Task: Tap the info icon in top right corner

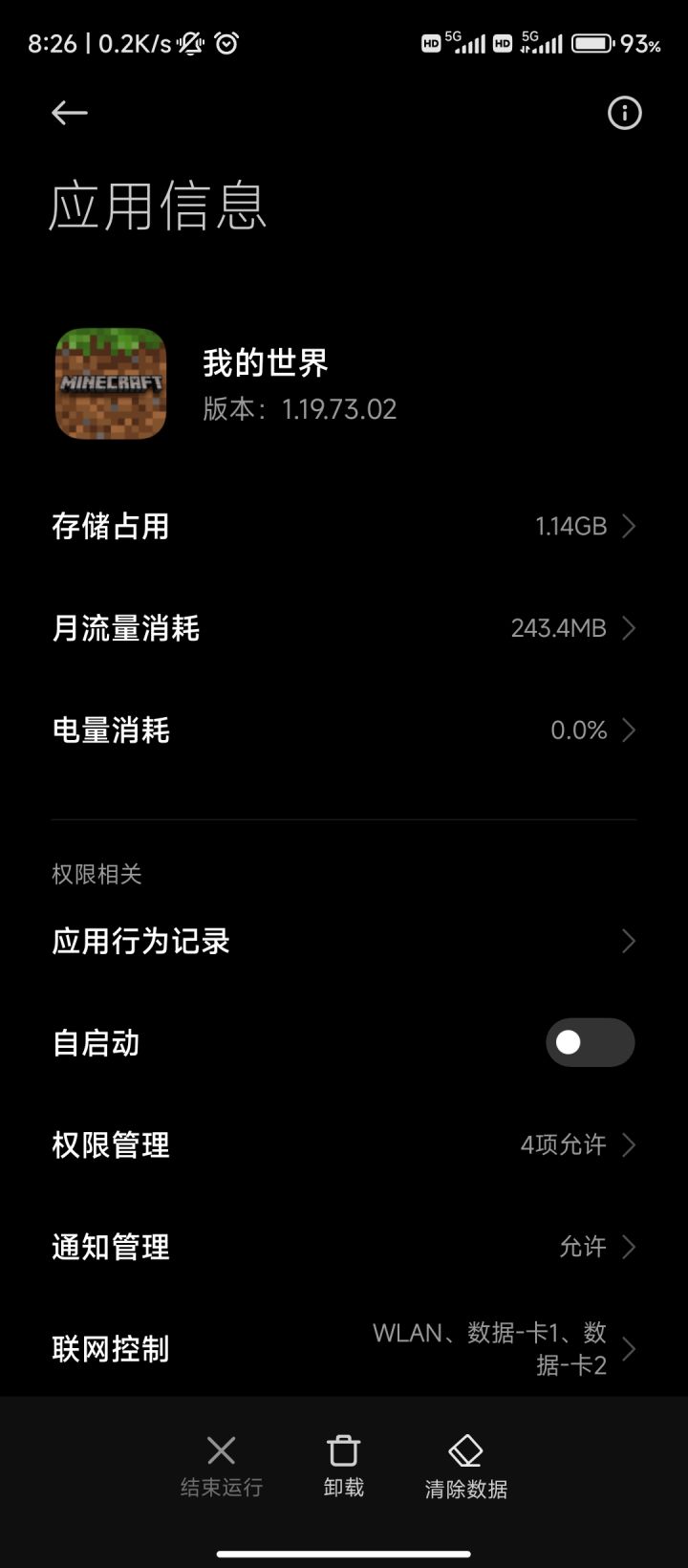Action: point(624,113)
